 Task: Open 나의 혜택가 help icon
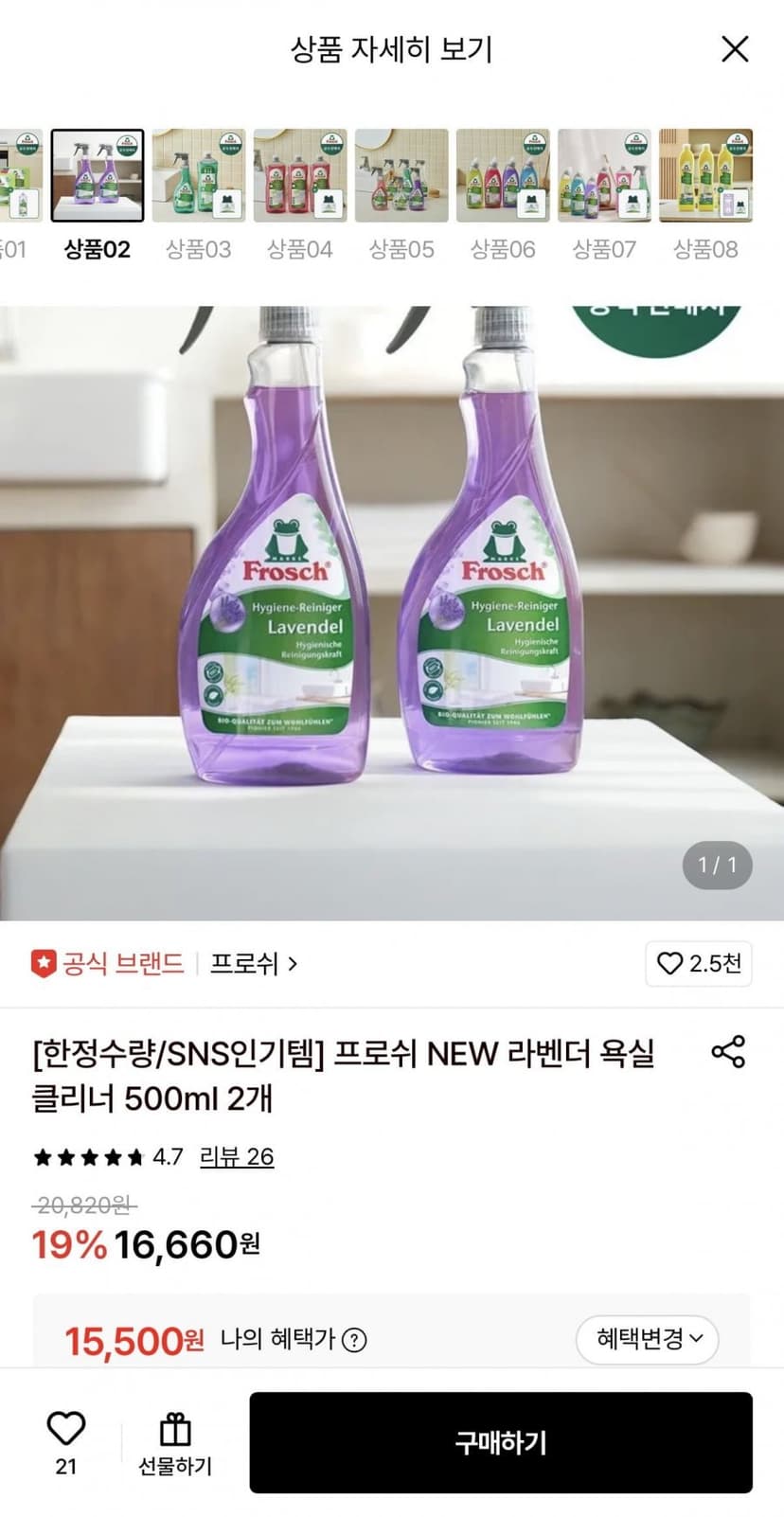pyautogui.click(x=354, y=1340)
